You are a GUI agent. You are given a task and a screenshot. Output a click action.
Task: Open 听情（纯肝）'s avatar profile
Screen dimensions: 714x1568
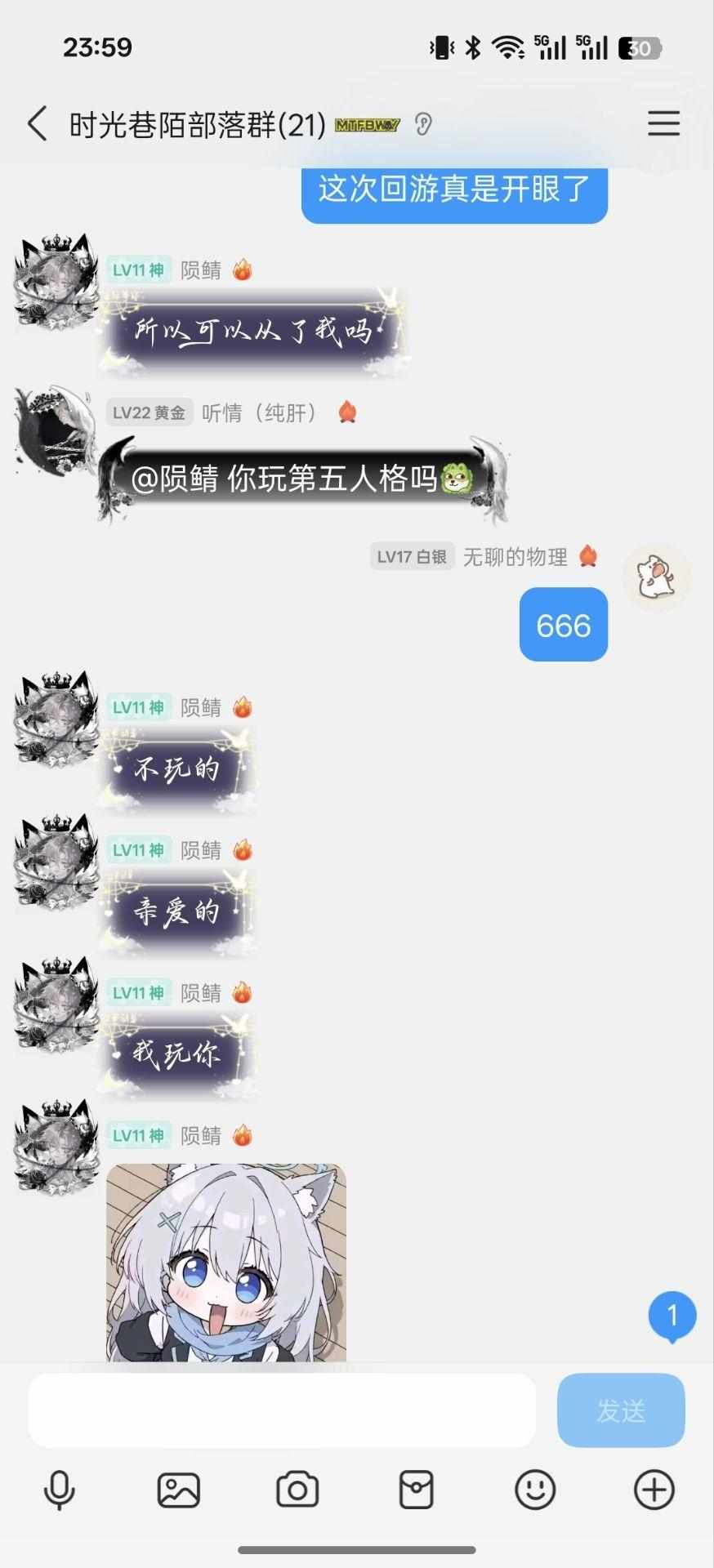pos(56,432)
